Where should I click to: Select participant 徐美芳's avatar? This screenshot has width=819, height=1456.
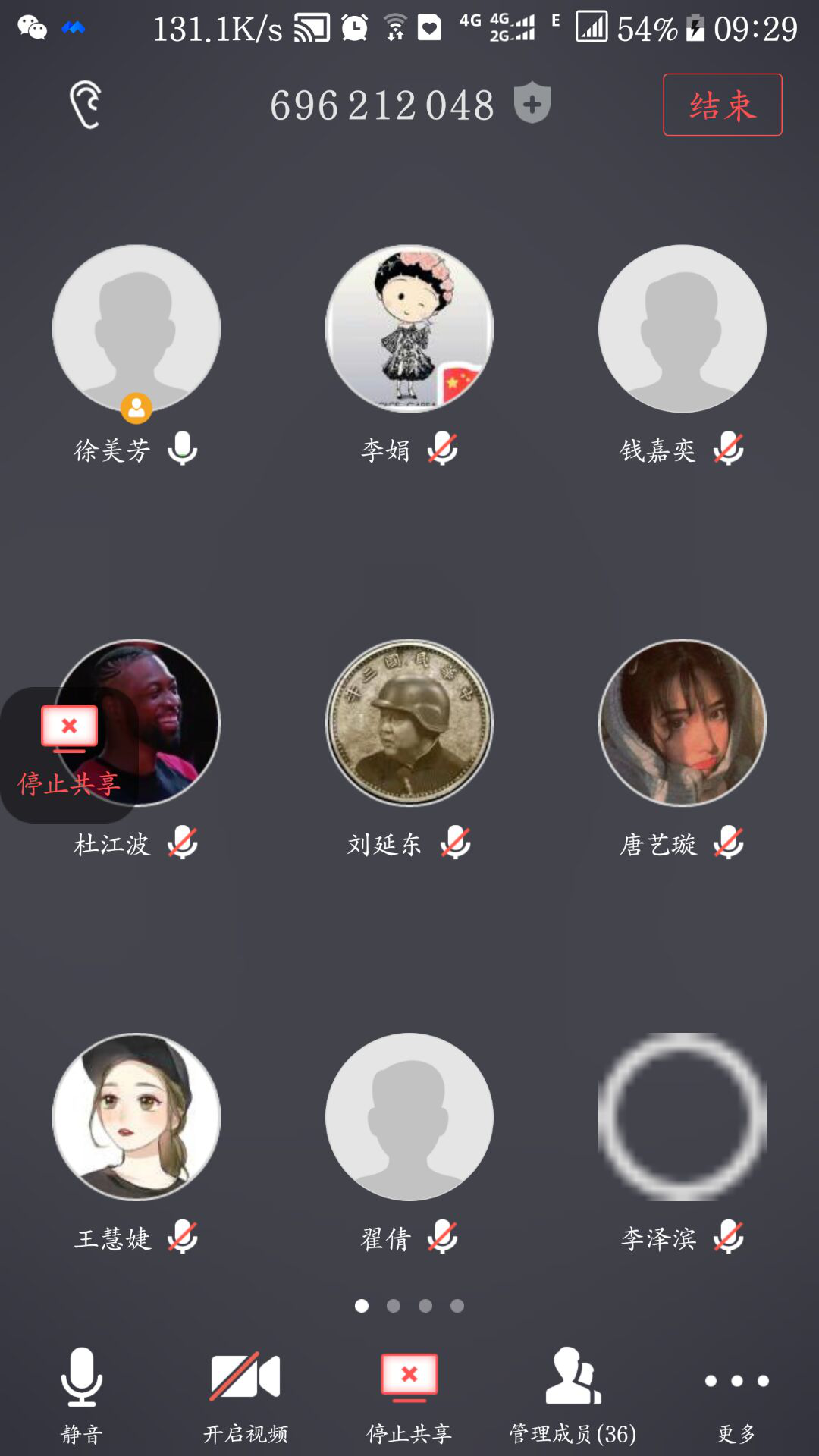click(x=136, y=328)
